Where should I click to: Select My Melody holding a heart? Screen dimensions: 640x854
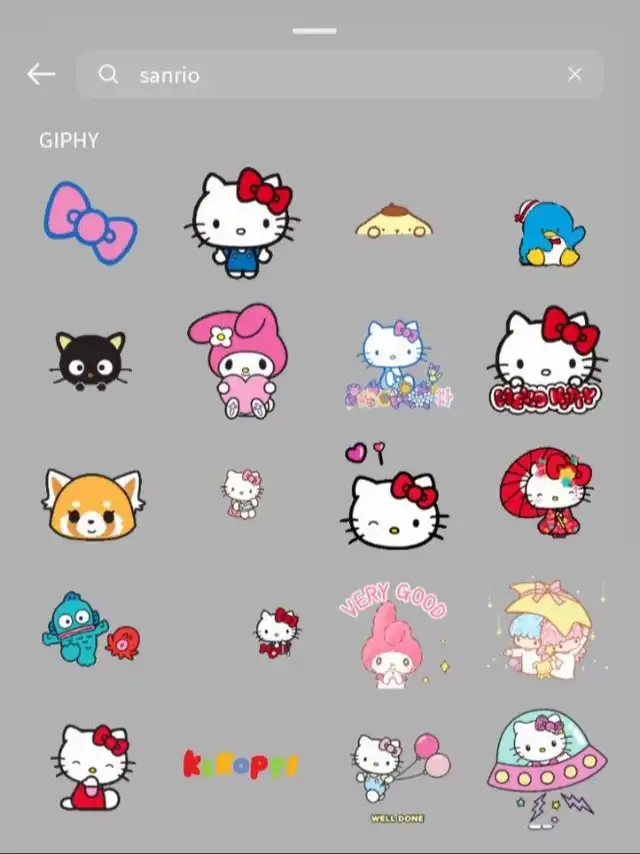click(240, 360)
